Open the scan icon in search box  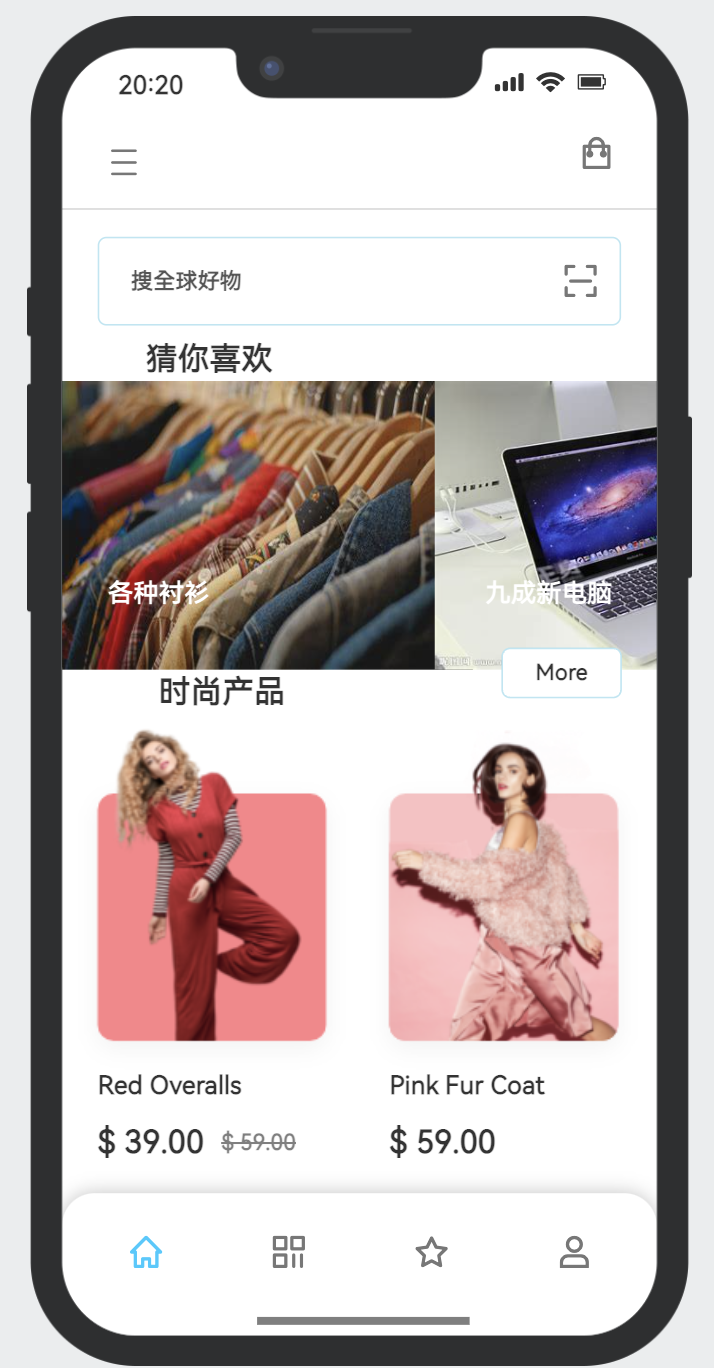click(580, 281)
